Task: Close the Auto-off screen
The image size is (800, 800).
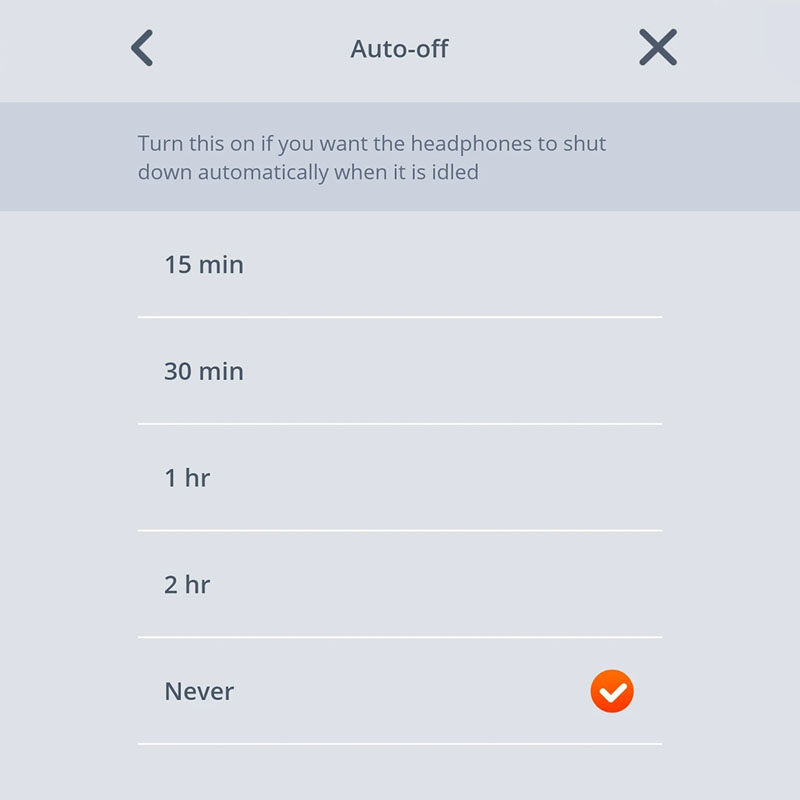Action: (x=657, y=48)
